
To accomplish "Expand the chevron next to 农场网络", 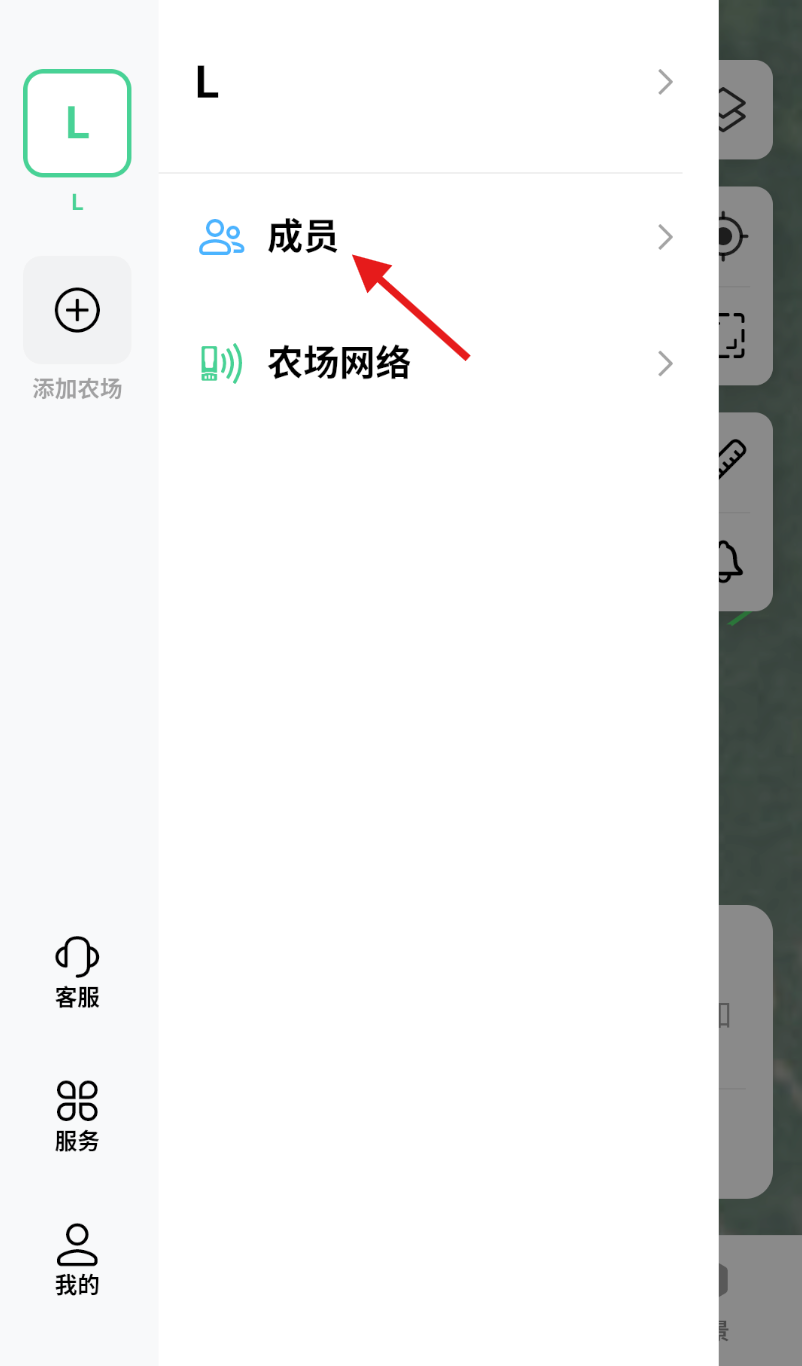I will coord(664,363).
